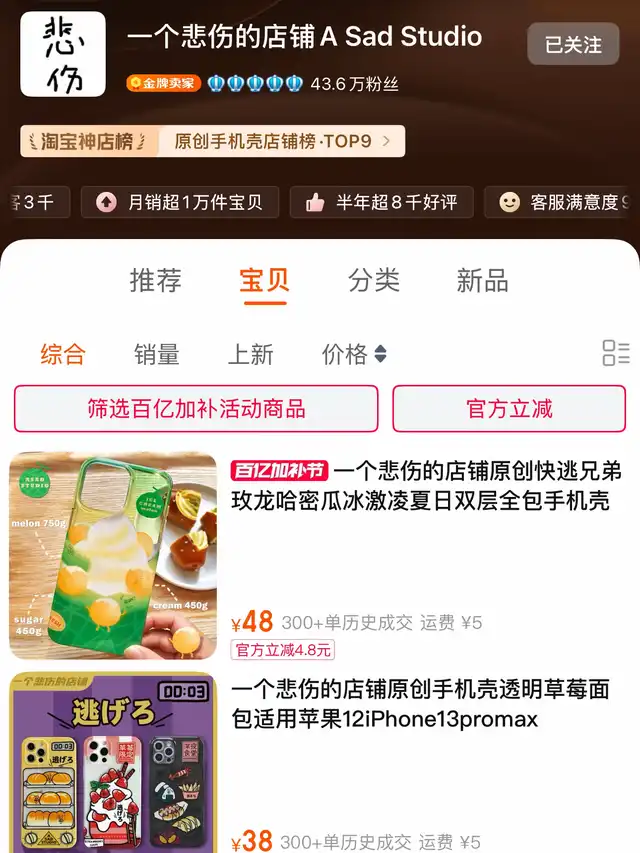The height and width of the screenshot is (853, 640).
Task: Sort products by 销量
Action: (x=157, y=354)
